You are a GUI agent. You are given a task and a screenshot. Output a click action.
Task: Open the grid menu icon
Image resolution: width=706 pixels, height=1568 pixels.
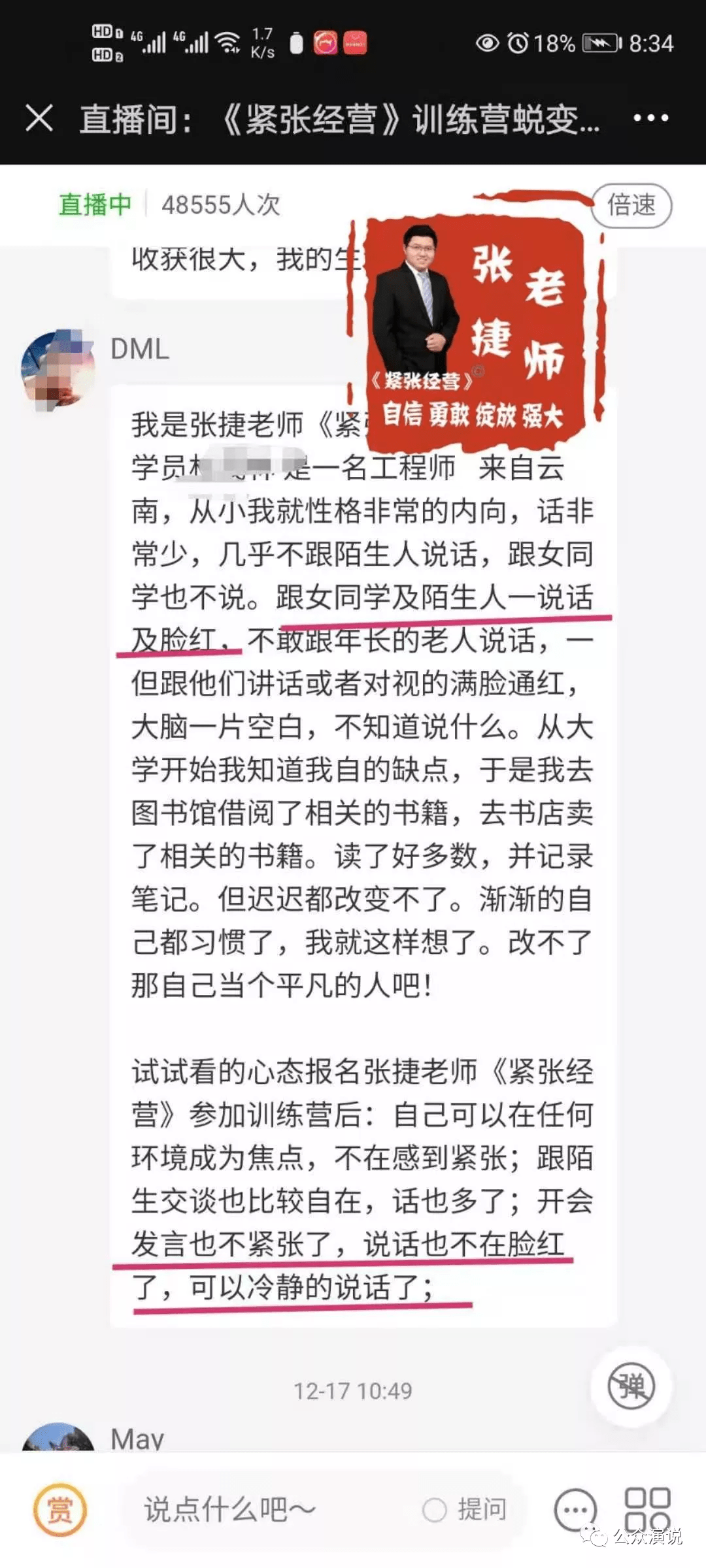click(647, 1508)
